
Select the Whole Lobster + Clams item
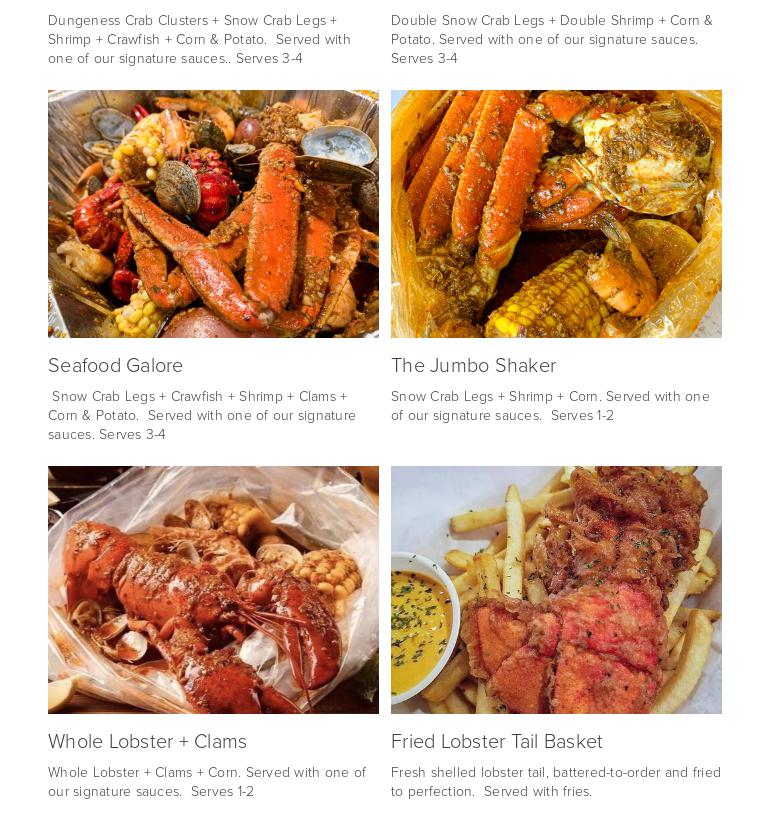(x=147, y=741)
